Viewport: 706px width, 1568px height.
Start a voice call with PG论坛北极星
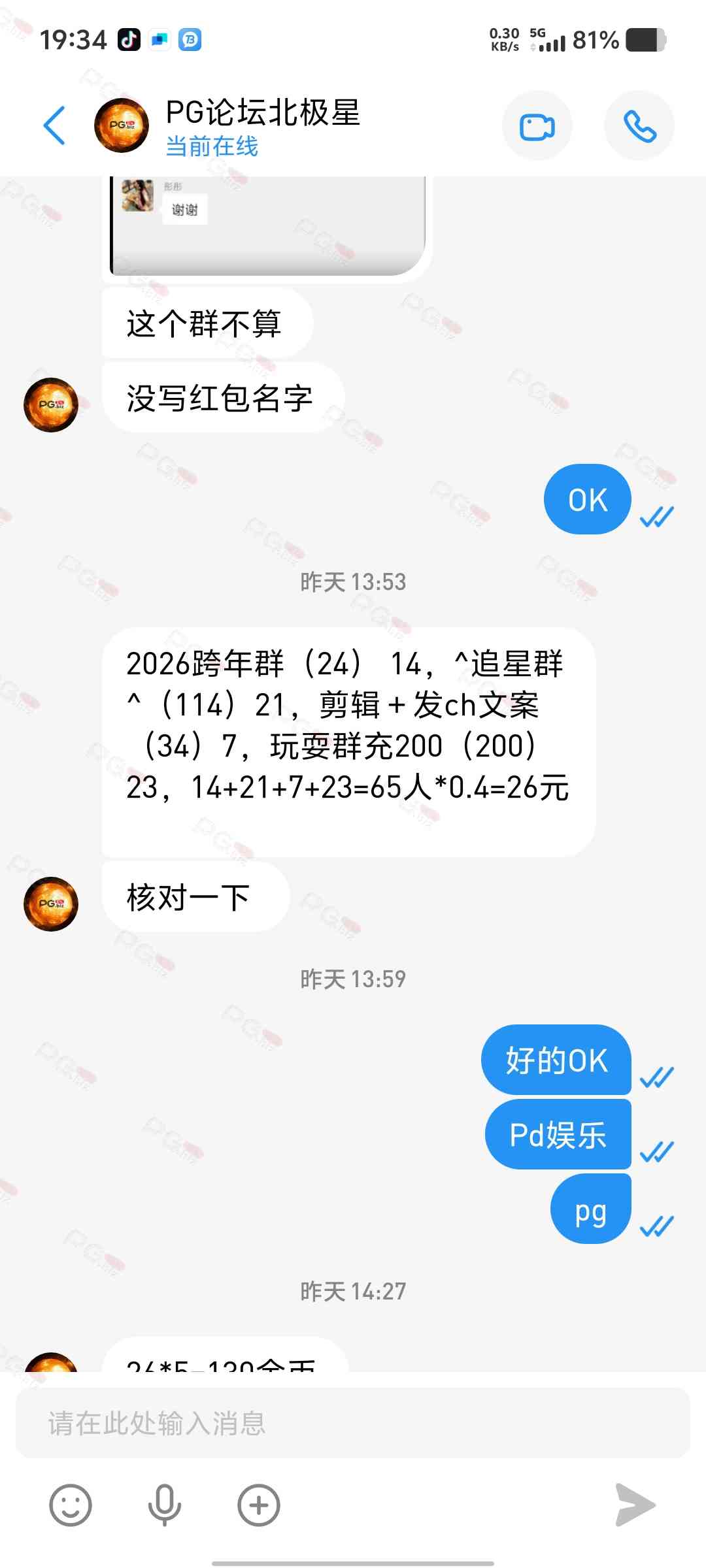(x=639, y=126)
